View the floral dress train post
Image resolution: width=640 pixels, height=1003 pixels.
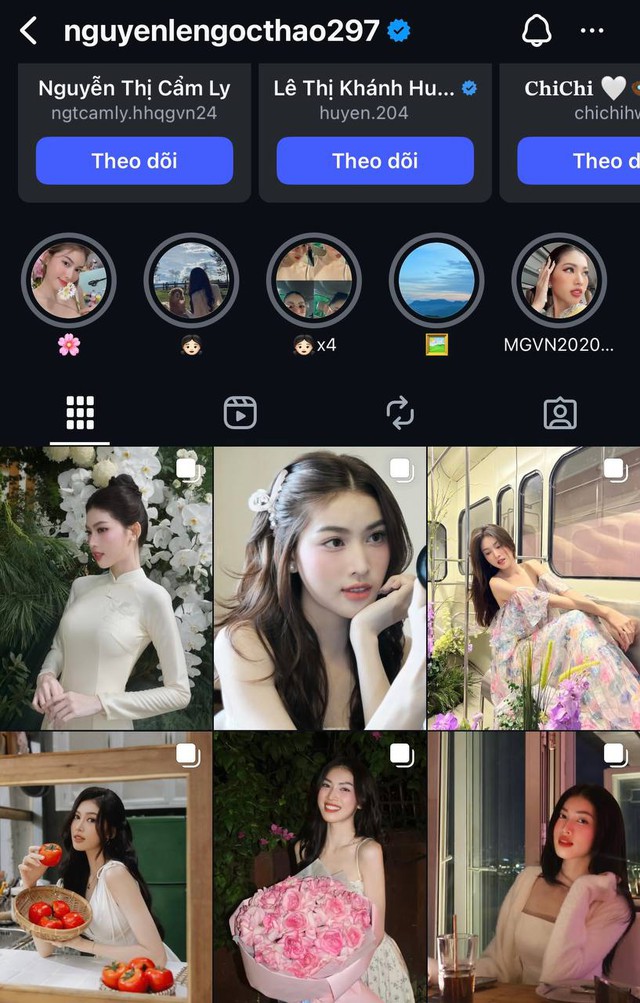[x=534, y=588]
